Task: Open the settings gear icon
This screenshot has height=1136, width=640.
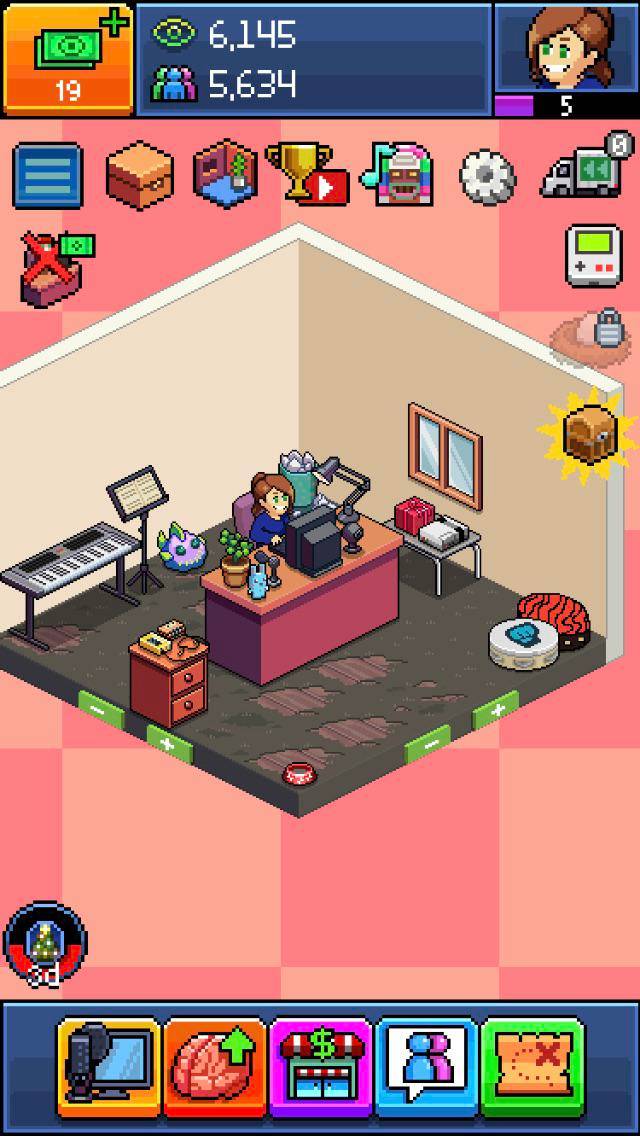Action: click(487, 176)
